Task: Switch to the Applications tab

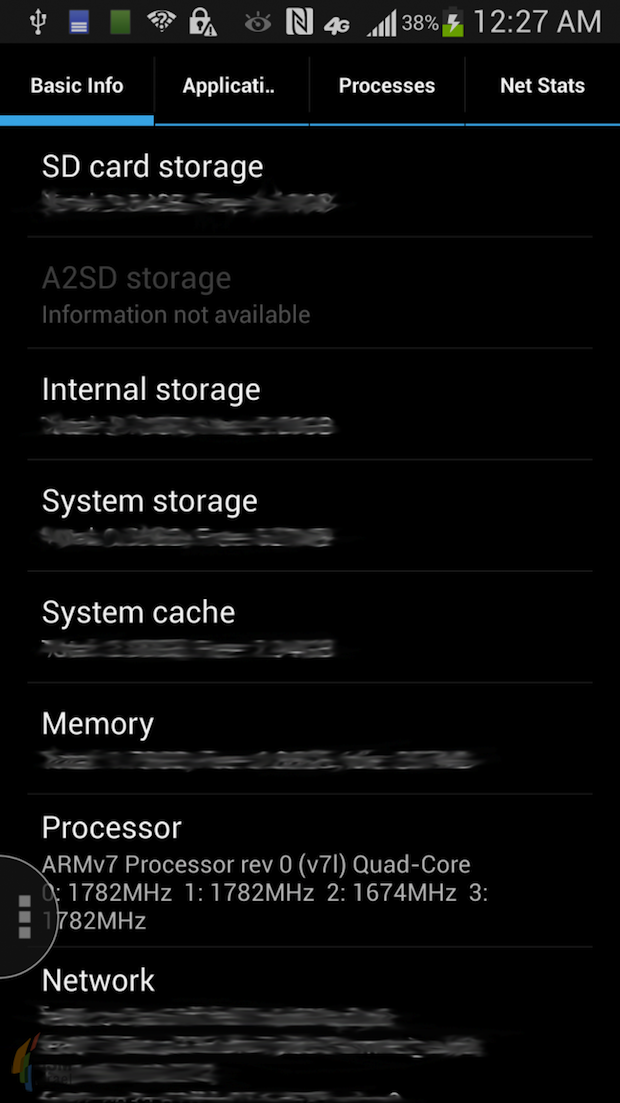Action: pos(232,85)
